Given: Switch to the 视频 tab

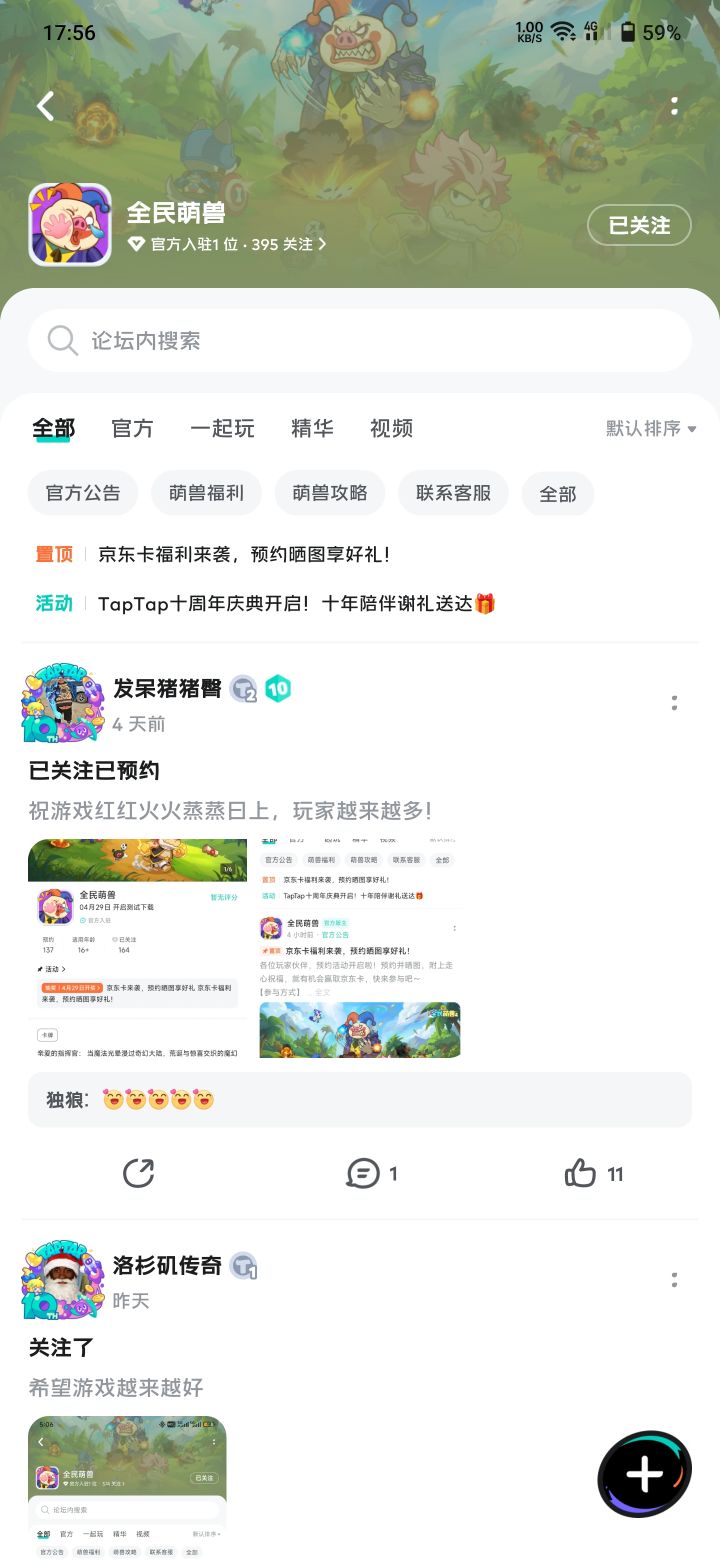Looking at the screenshot, I should (x=390, y=428).
